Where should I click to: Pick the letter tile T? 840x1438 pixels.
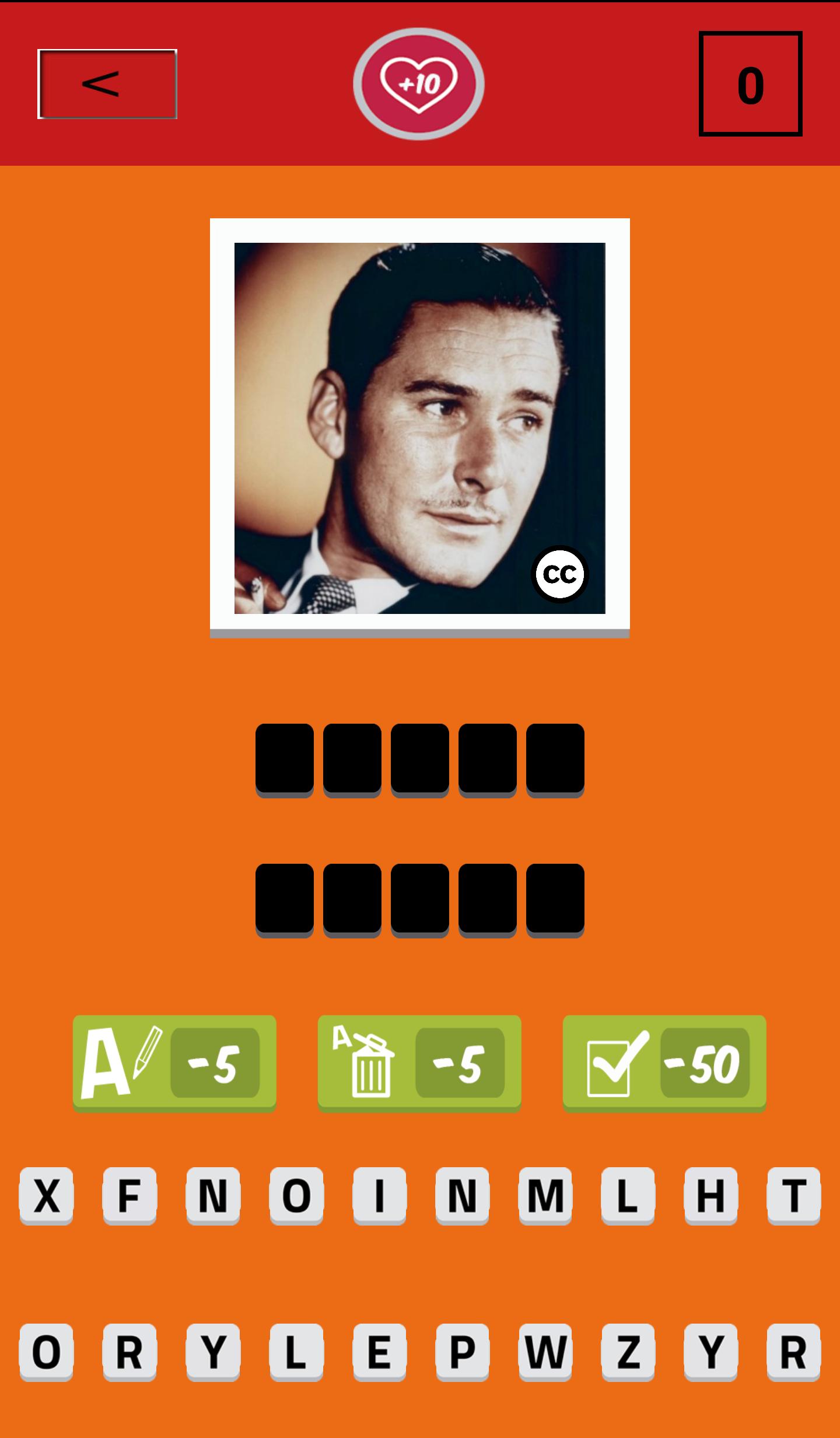pos(793,1195)
